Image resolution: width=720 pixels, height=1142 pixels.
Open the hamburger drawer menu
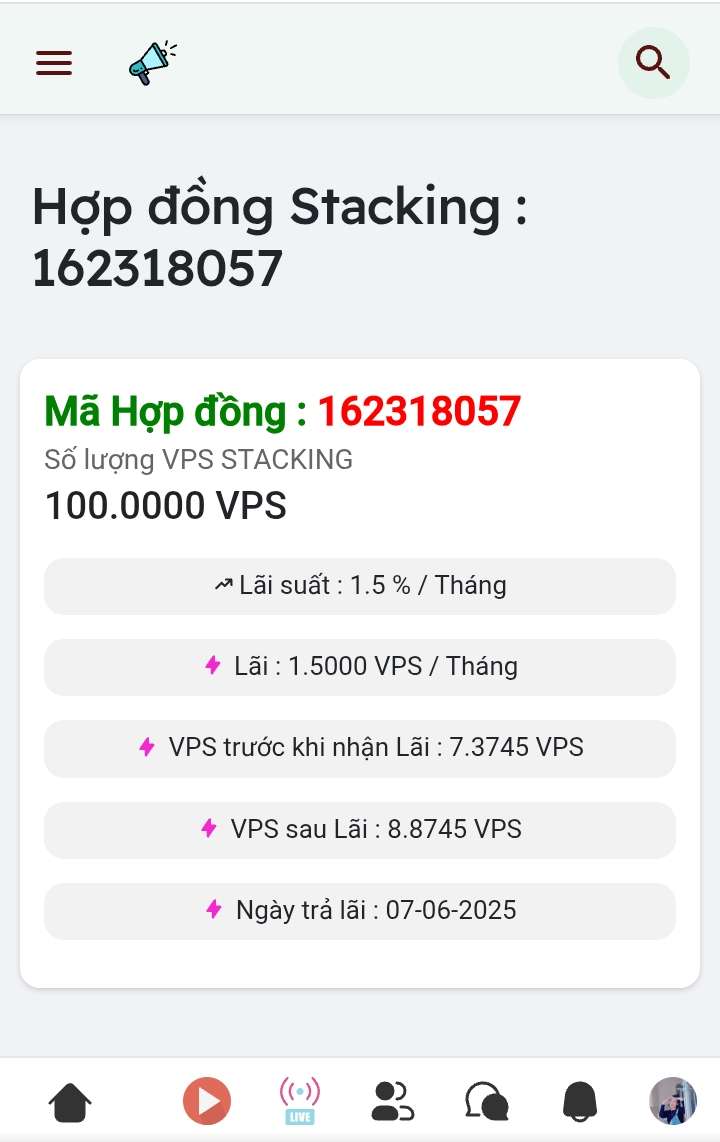point(54,63)
